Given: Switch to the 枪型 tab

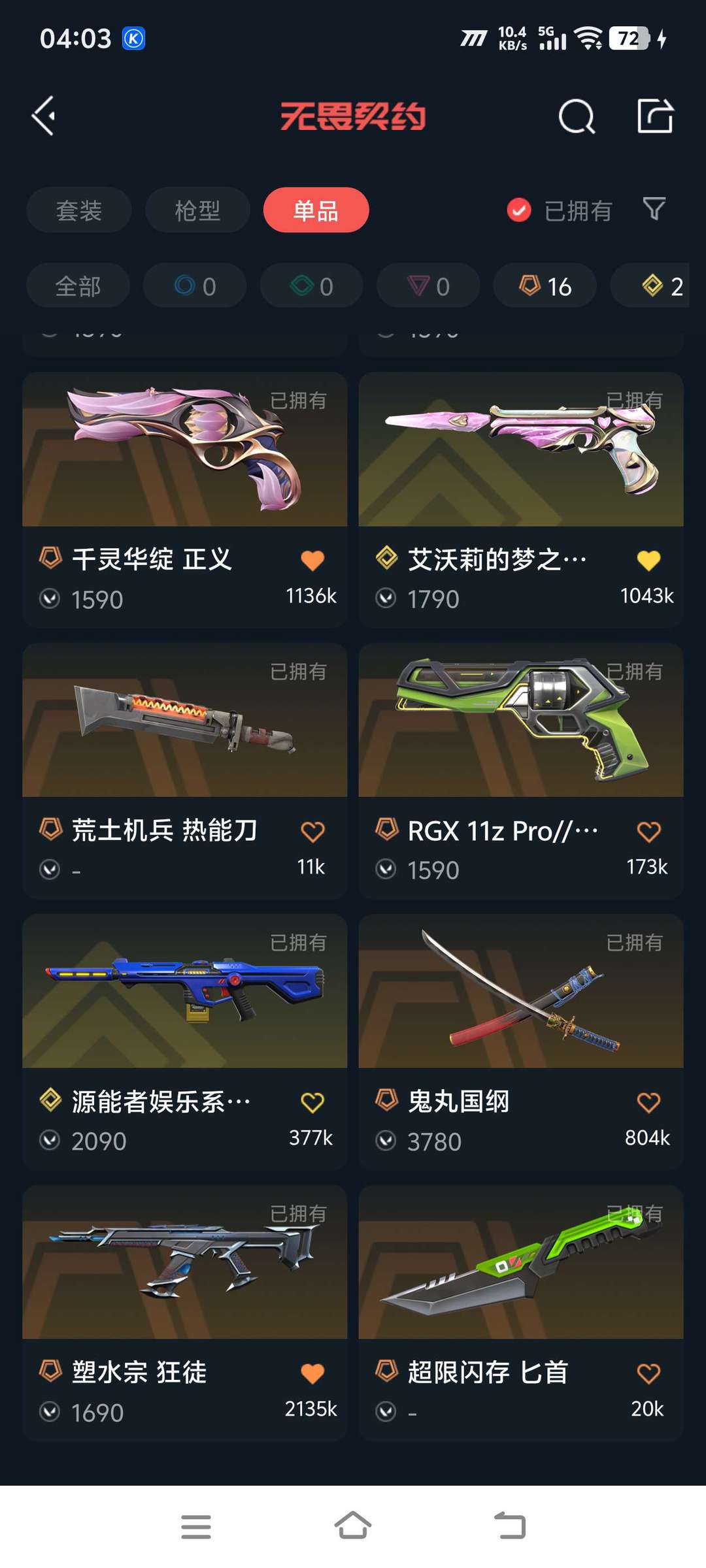Looking at the screenshot, I should (x=196, y=210).
